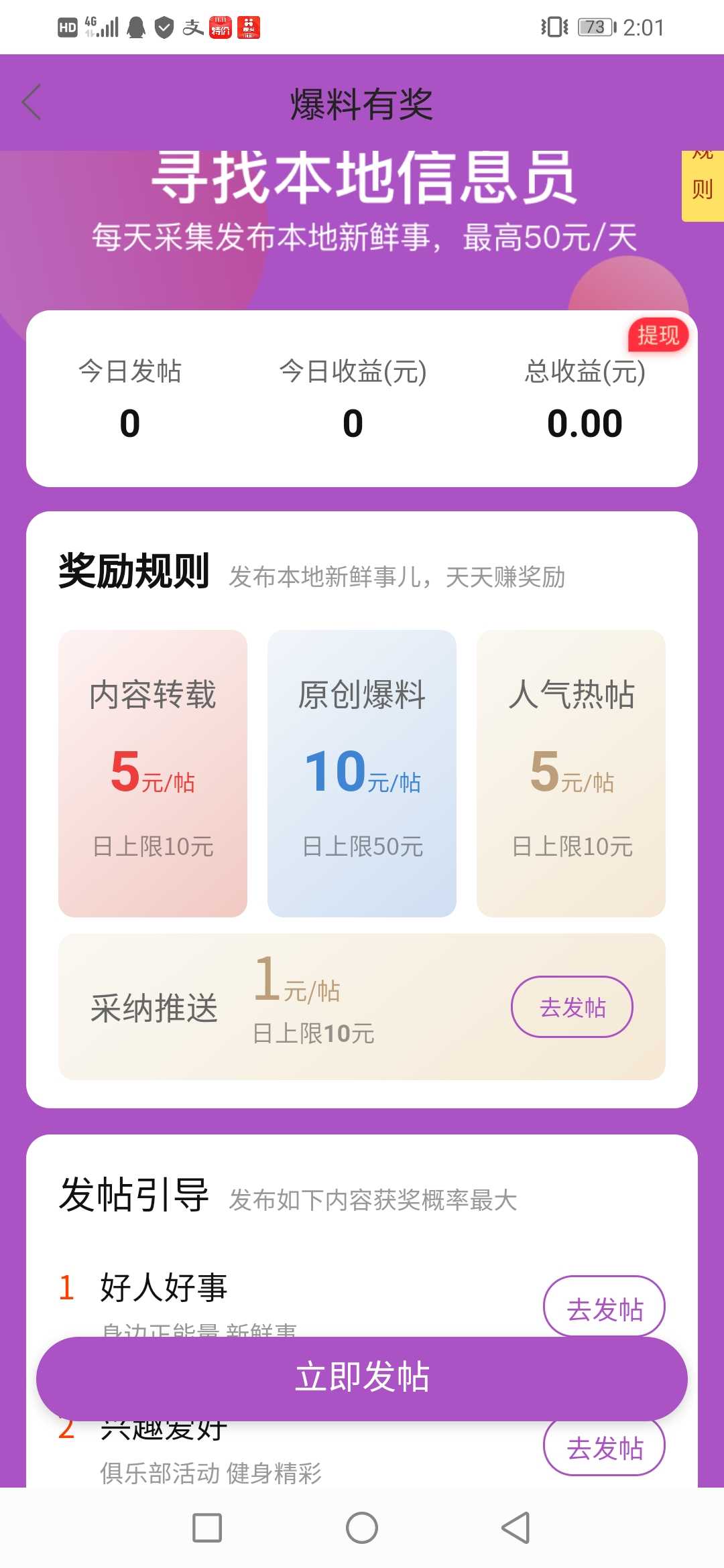Go to the phone's home screen
This screenshot has width=724, height=1568.
coord(362,1528)
